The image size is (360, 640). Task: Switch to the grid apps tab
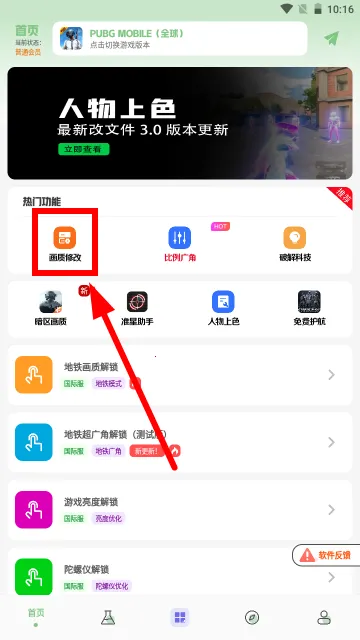pyautogui.click(x=180, y=617)
